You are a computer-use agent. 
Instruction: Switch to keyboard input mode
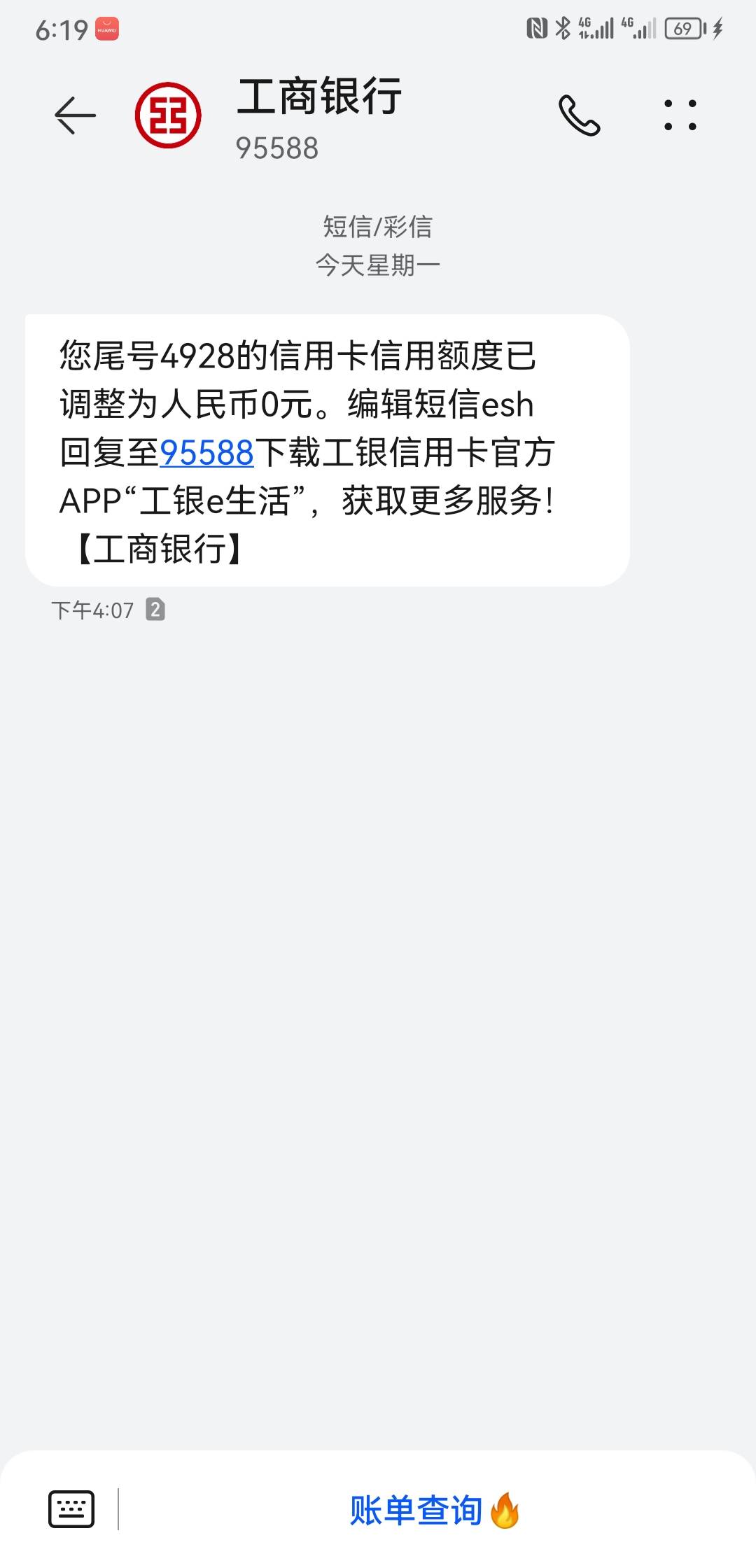tap(71, 1509)
